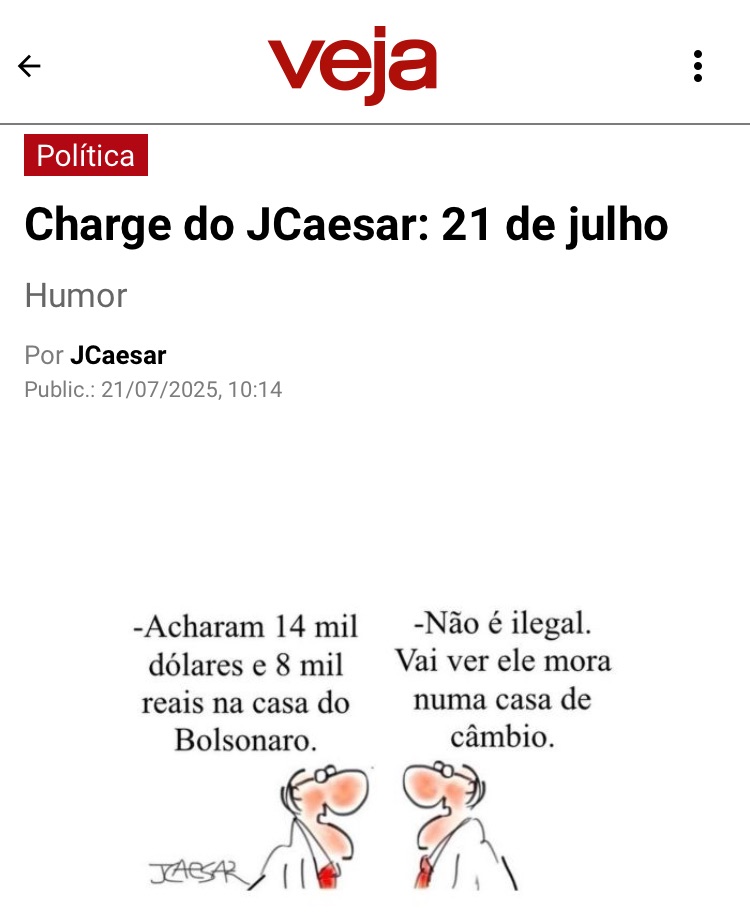Go back using the arrow icon

(x=29, y=66)
